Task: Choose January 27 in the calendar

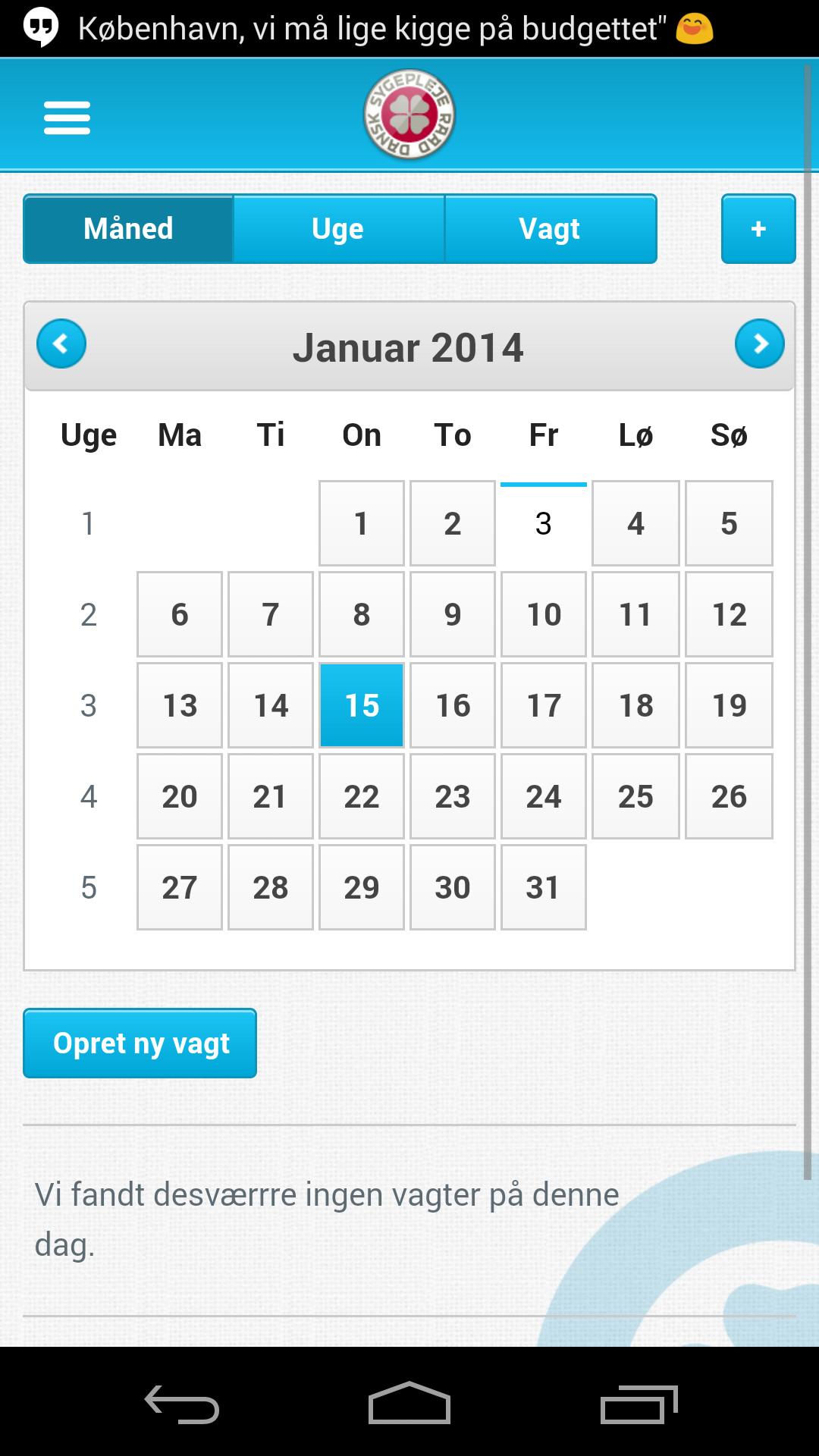Action: pos(179,887)
